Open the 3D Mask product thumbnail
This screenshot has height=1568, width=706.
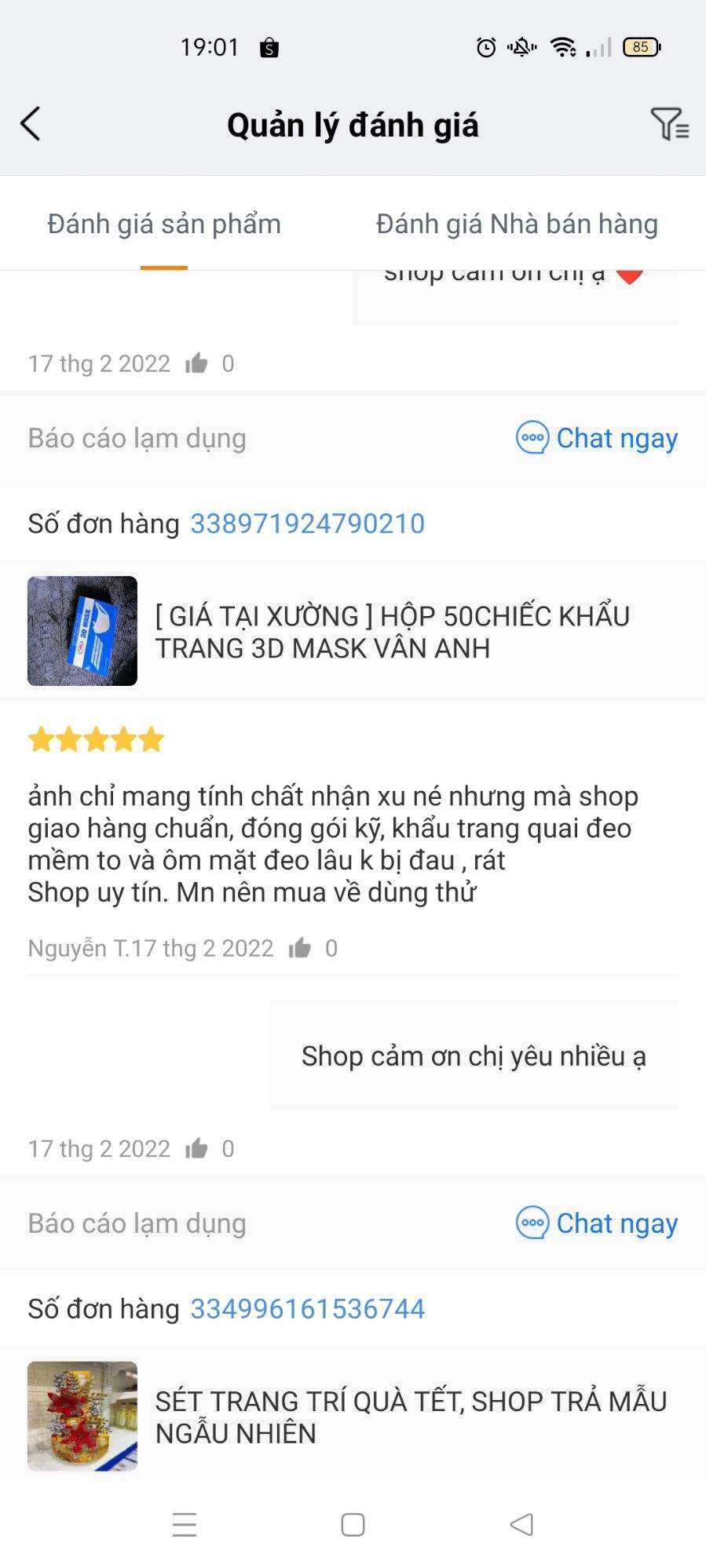click(x=82, y=630)
